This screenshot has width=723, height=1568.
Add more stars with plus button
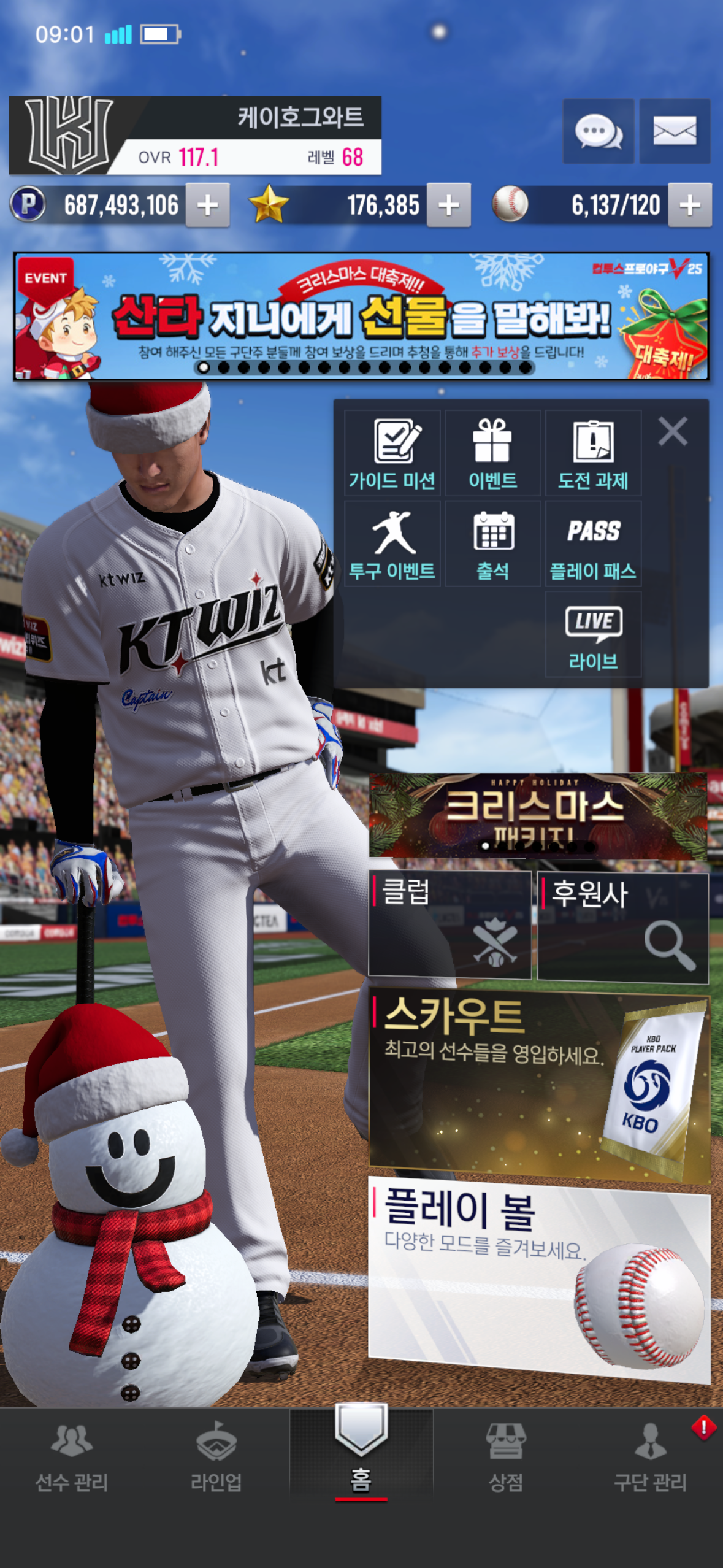[x=448, y=206]
